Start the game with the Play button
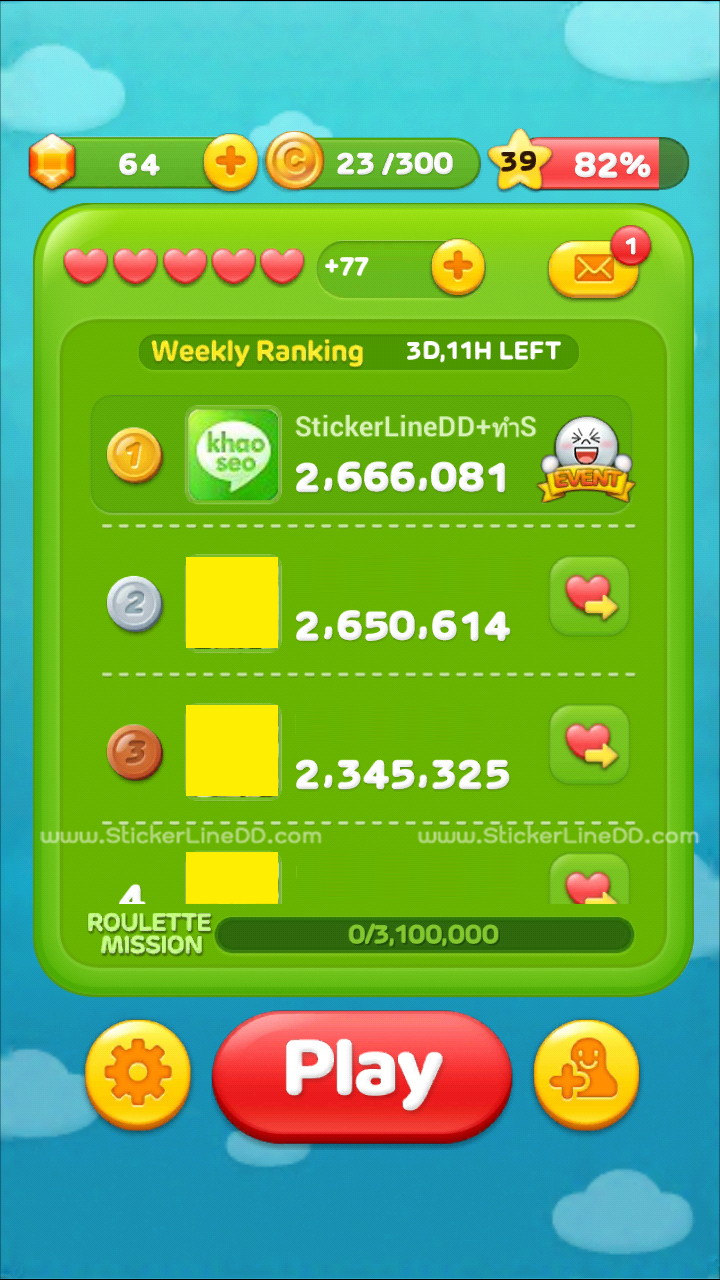Viewport: 720px width, 1280px height. pos(362,1074)
